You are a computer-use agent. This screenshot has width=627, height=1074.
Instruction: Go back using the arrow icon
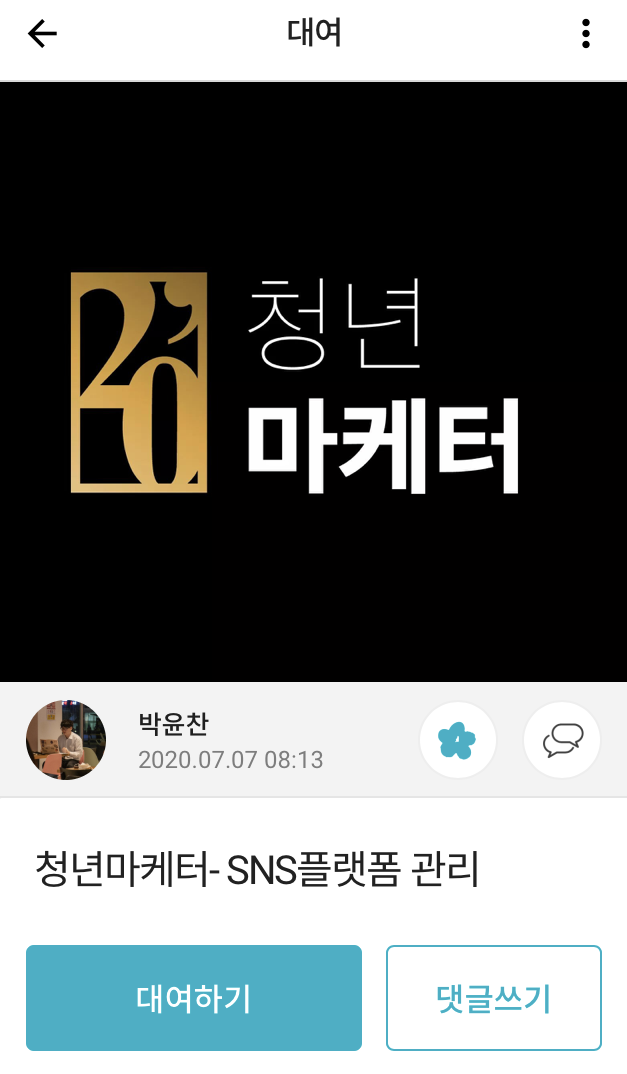(x=42, y=34)
